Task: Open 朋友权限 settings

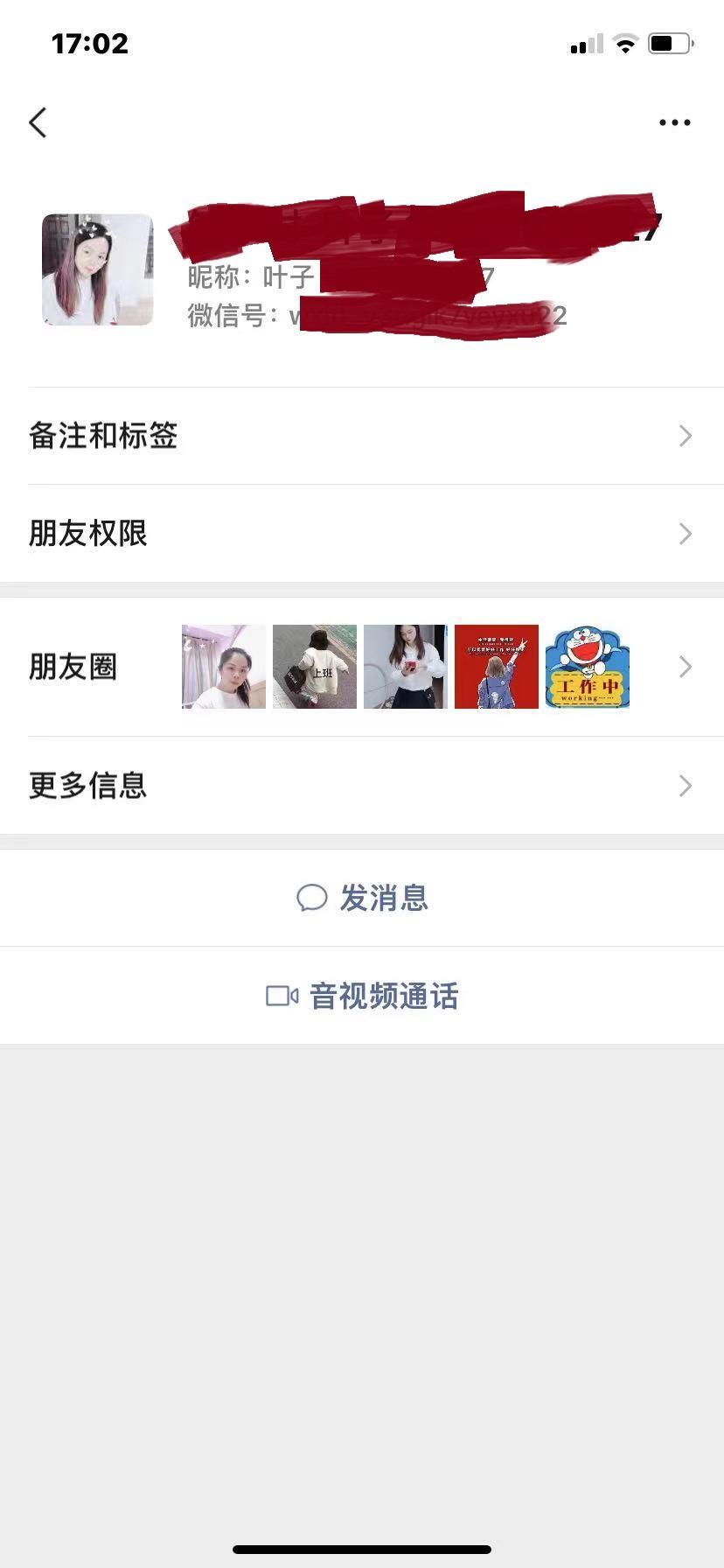Action: click(362, 534)
